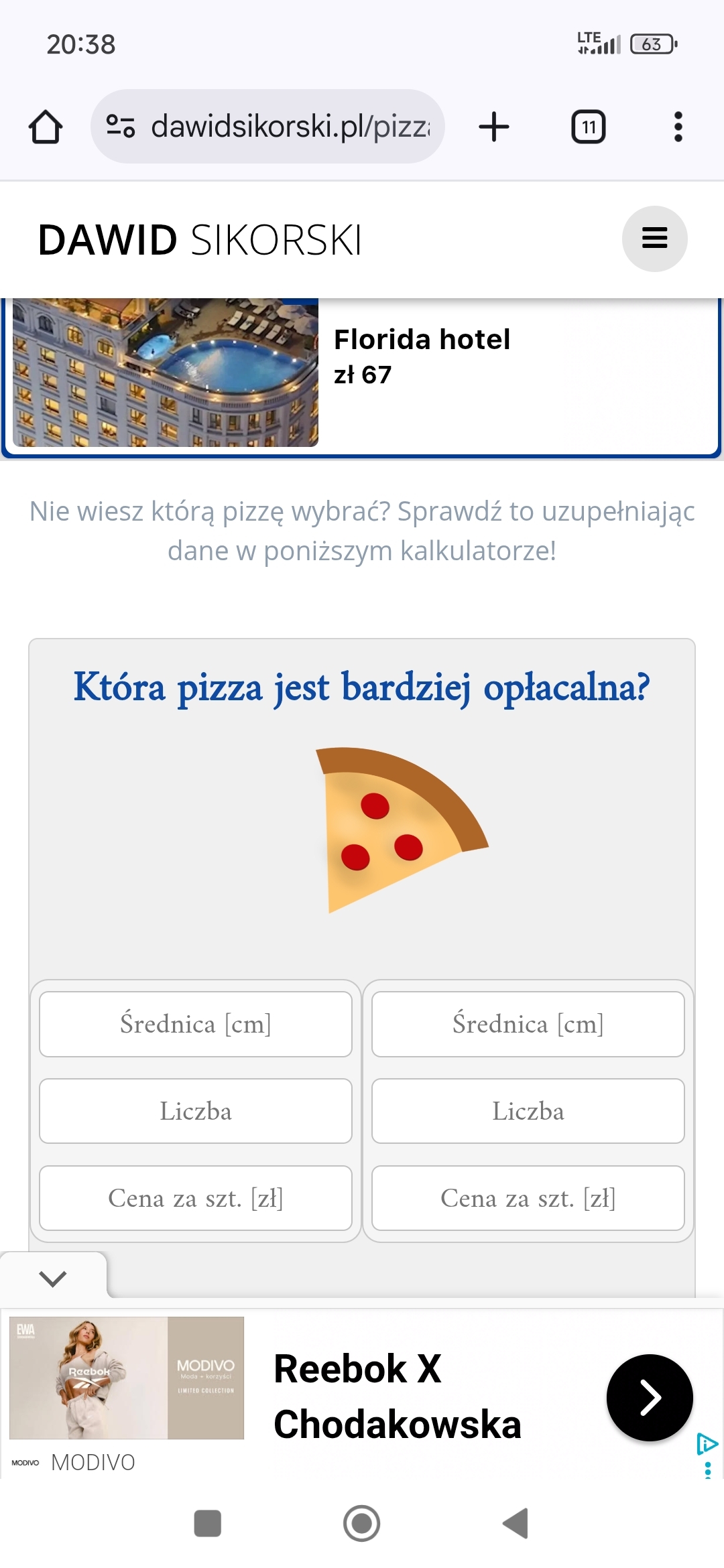
Task: Open the browser home page
Action: [x=46, y=127]
